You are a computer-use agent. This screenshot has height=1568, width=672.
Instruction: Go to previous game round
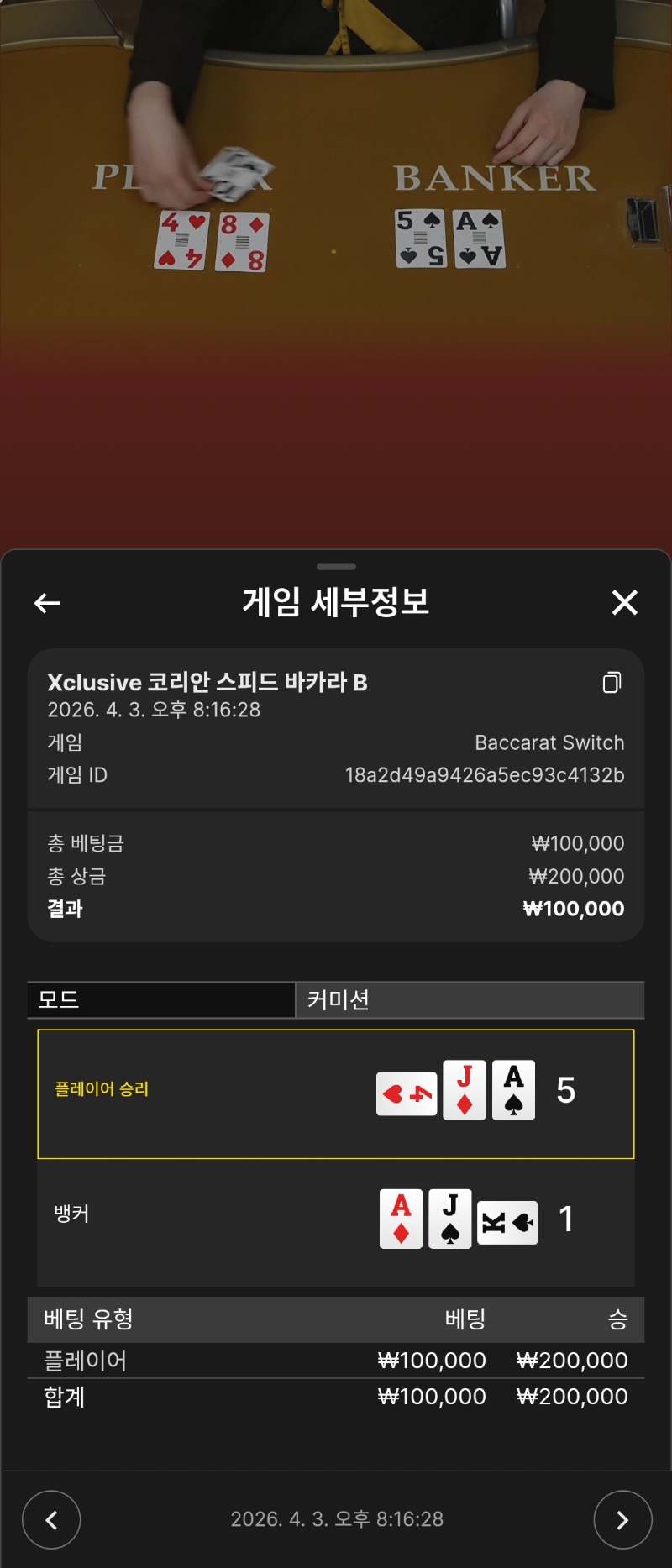pyautogui.click(x=51, y=1519)
